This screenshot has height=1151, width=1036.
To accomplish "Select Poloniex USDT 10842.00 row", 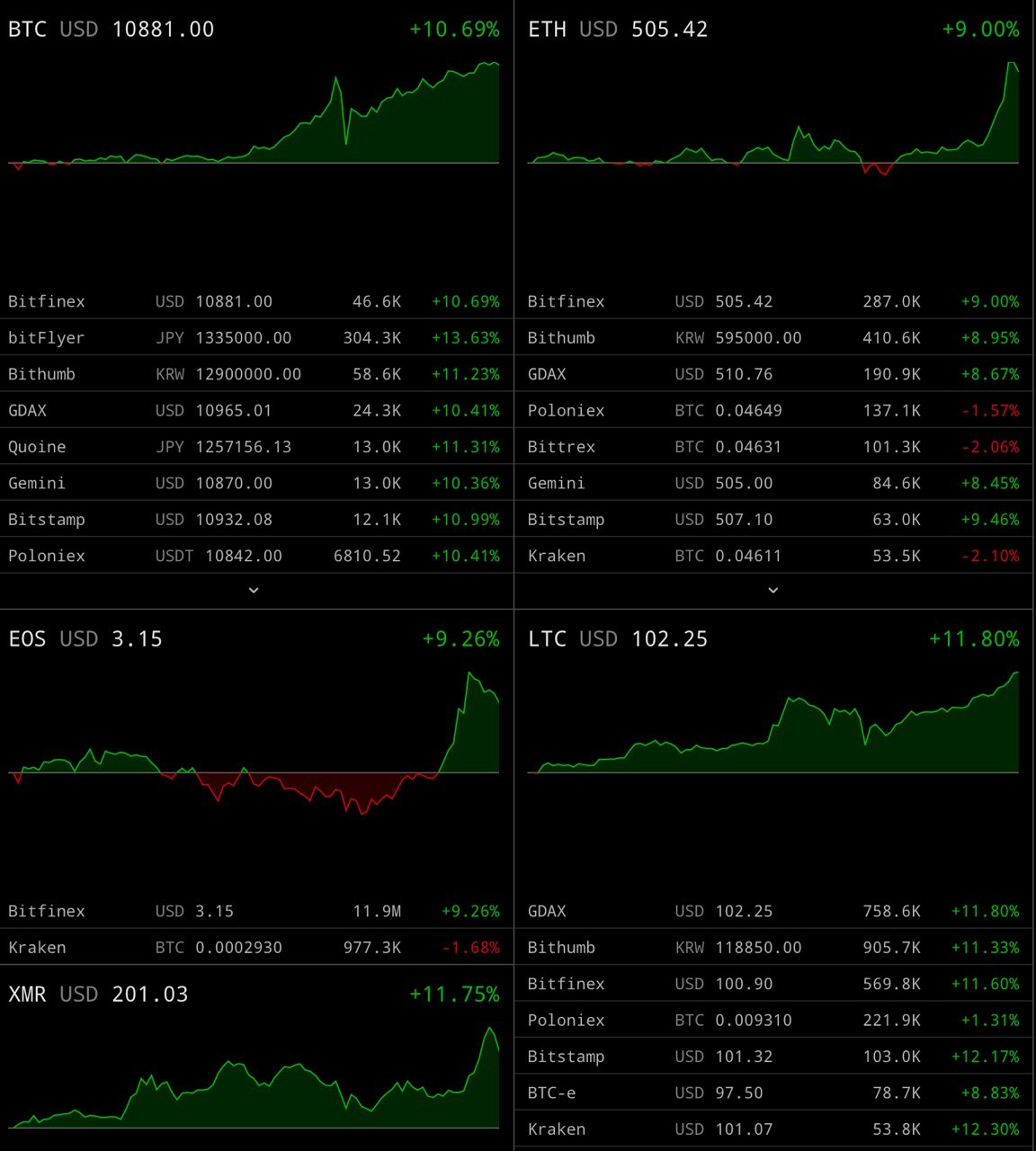I will (x=256, y=556).
